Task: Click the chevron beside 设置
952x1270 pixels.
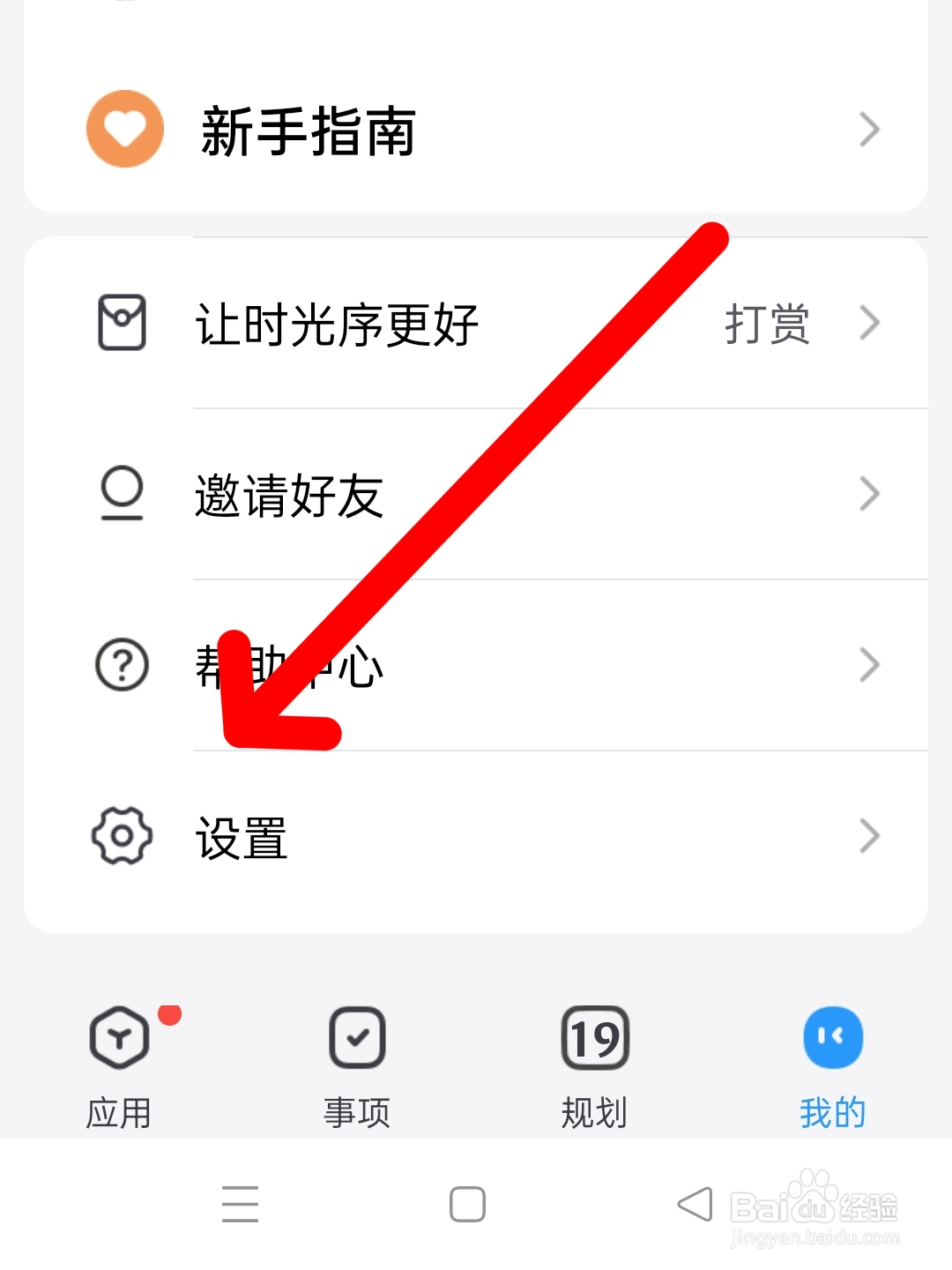Action: point(870,836)
